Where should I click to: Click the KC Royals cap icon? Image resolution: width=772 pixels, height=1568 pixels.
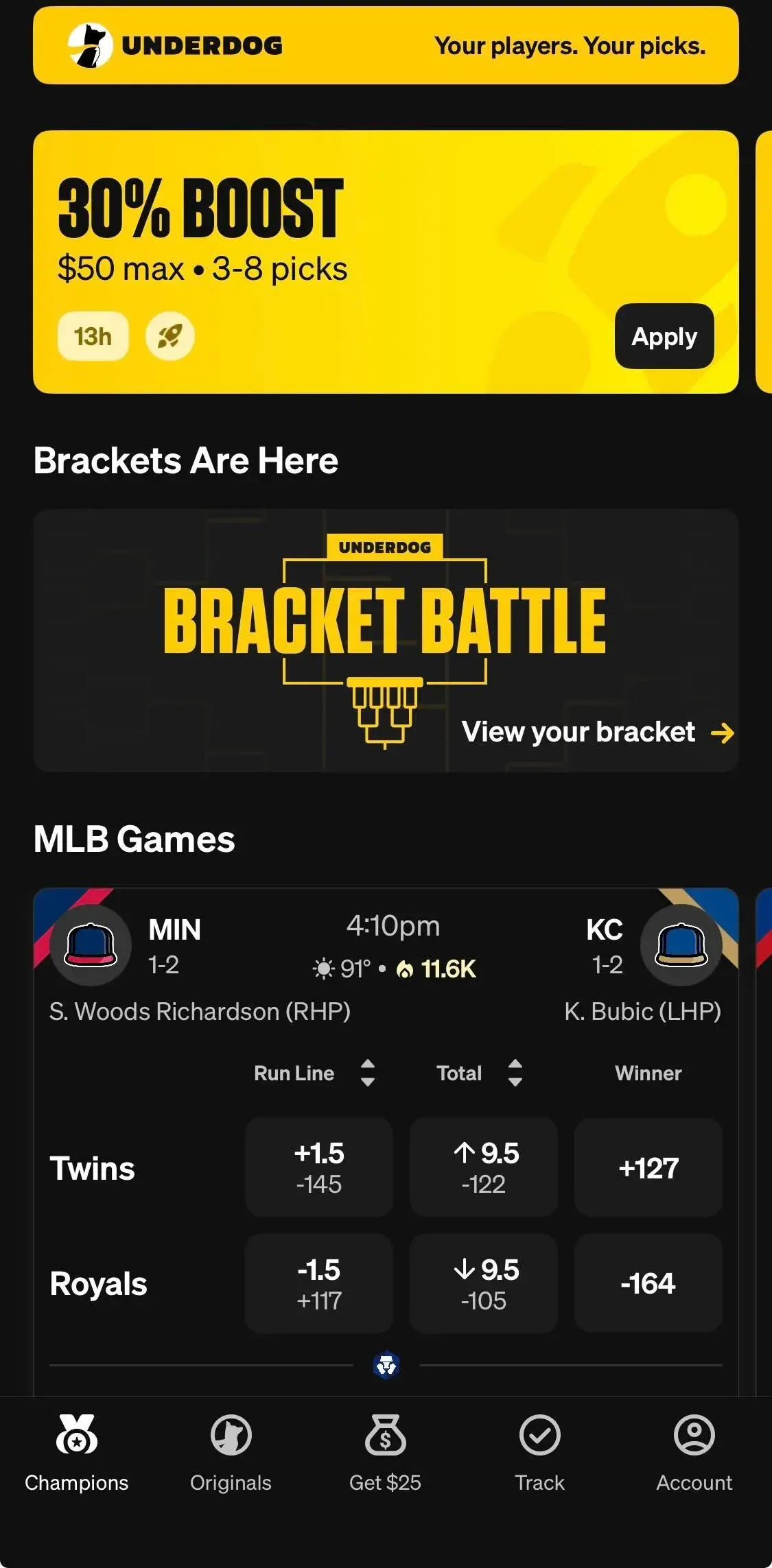[x=681, y=945]
